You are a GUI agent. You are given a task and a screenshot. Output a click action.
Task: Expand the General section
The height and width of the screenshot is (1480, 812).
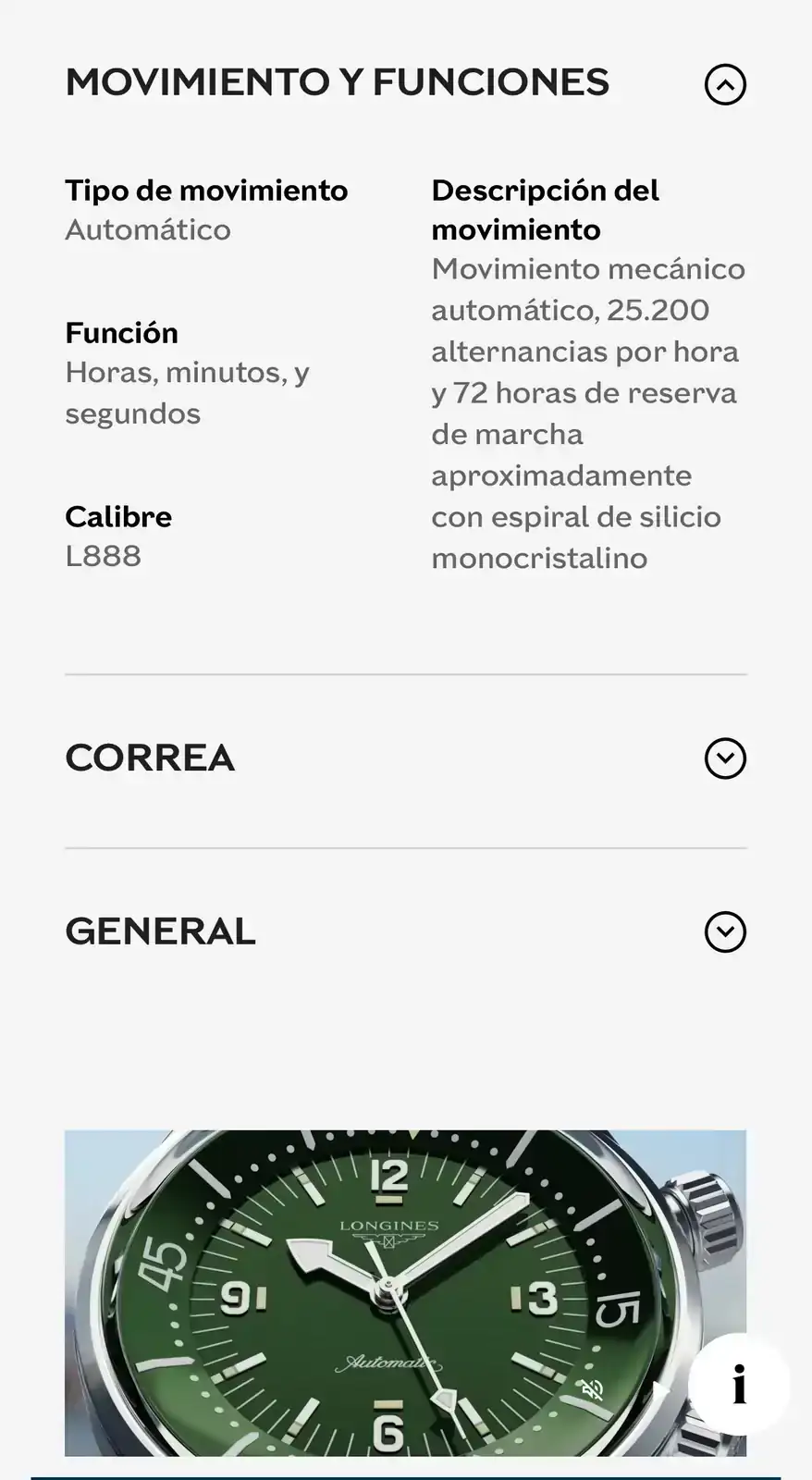tap(725, 931)
